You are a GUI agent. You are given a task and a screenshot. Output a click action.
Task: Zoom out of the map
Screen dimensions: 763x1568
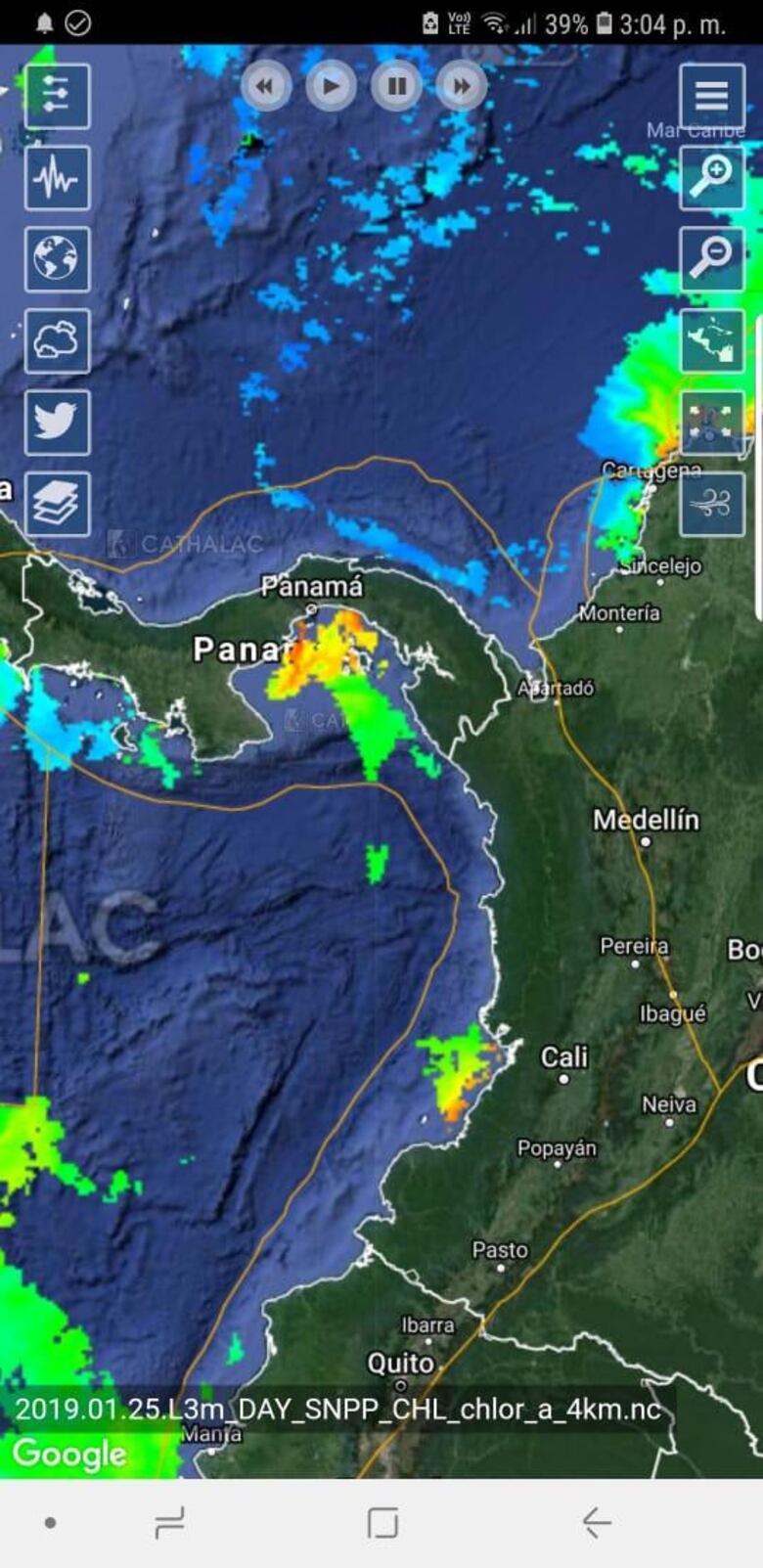[711, 257]
